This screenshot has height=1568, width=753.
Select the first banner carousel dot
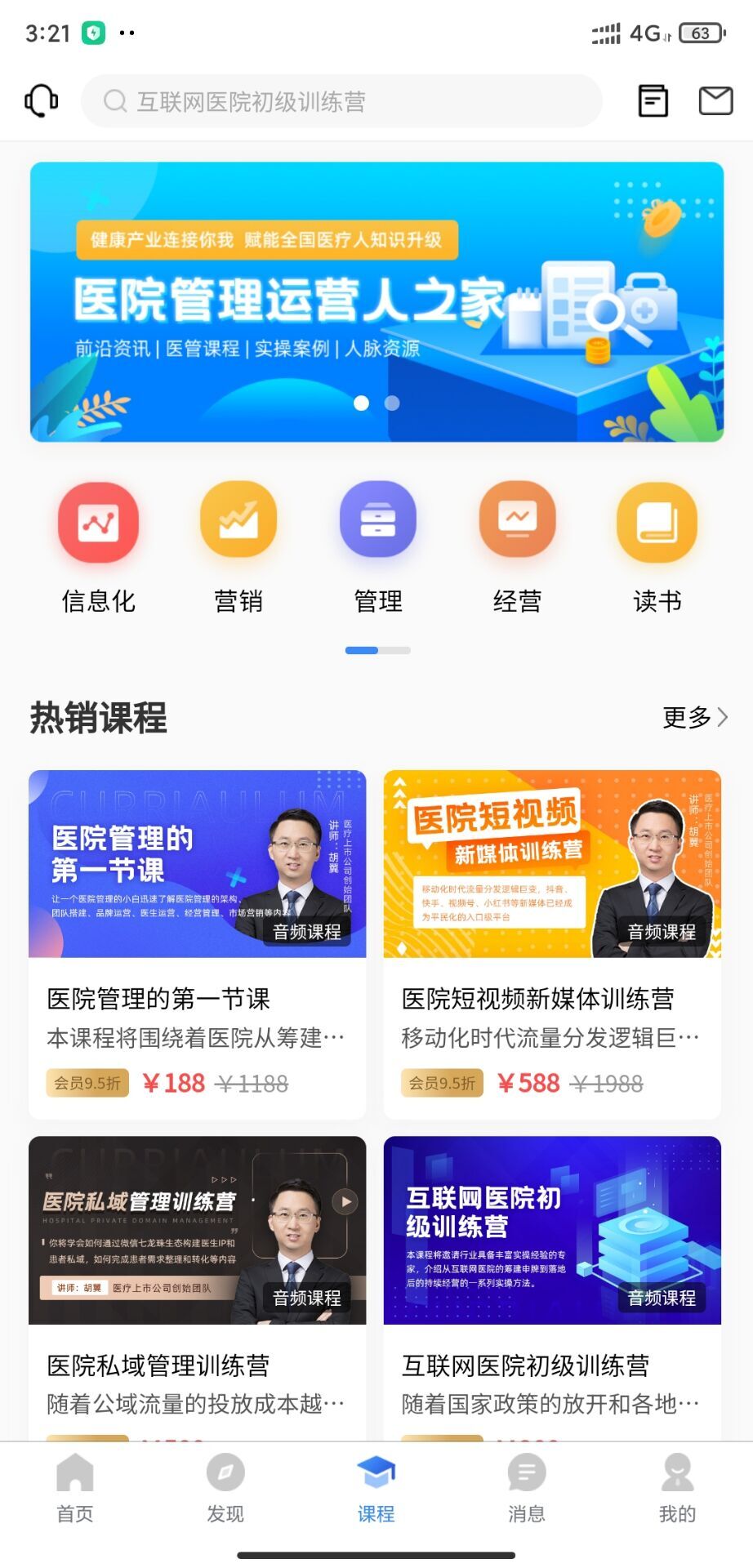click(x=362, y=402)
